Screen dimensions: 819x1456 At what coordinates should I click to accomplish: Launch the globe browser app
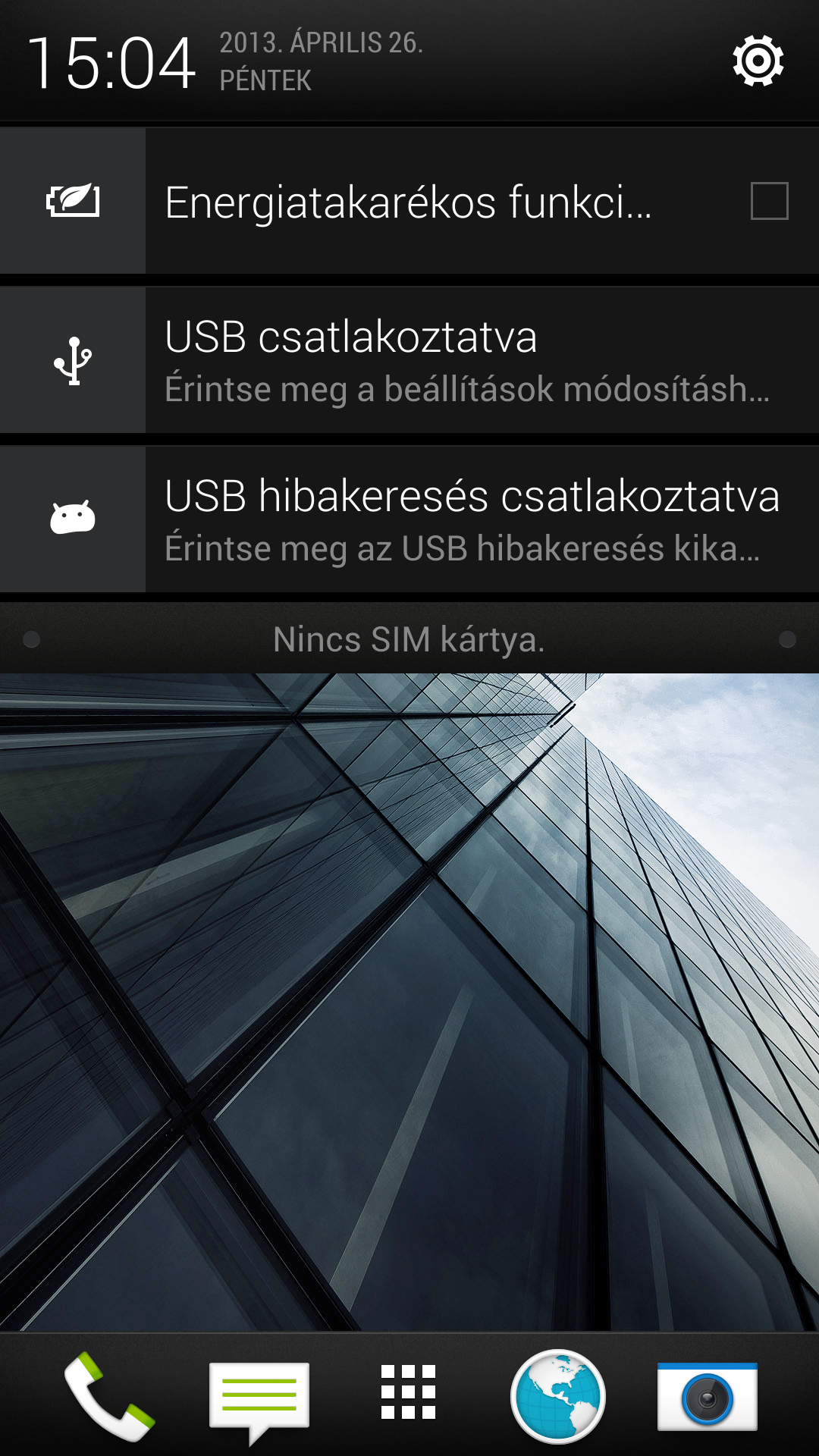(x=557, y=1396)
